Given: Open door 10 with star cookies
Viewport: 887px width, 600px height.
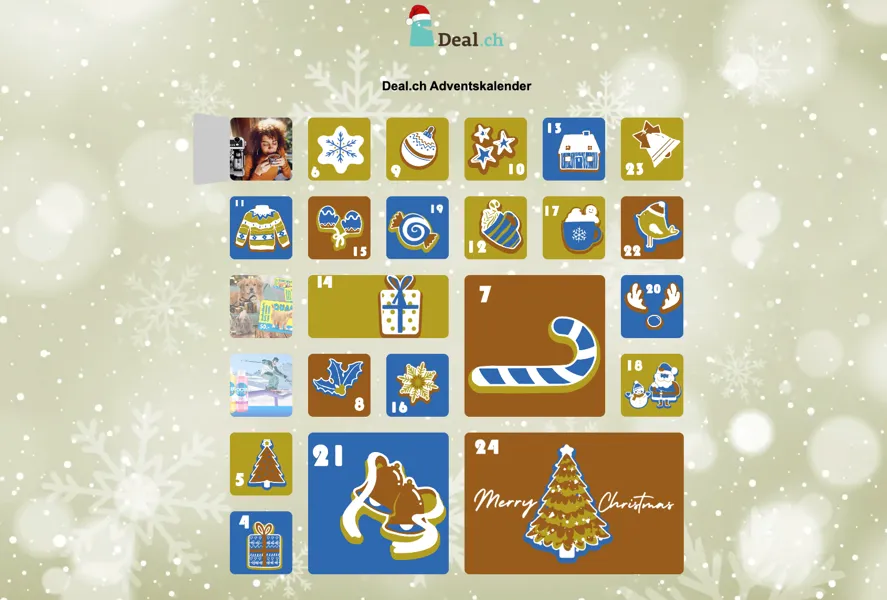Looking at the screenshot, I should click(x=495, y=149).
